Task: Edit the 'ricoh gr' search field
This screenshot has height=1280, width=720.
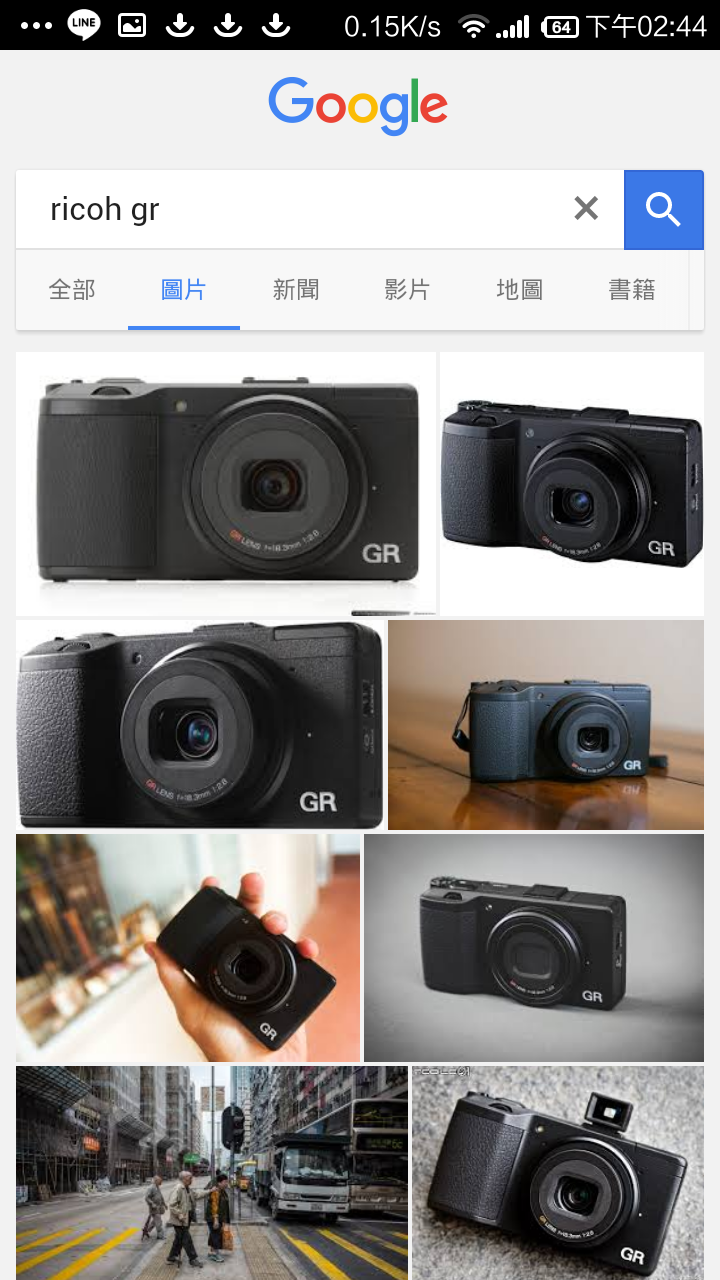Action: pyautogui.click(x=300, y=210)
